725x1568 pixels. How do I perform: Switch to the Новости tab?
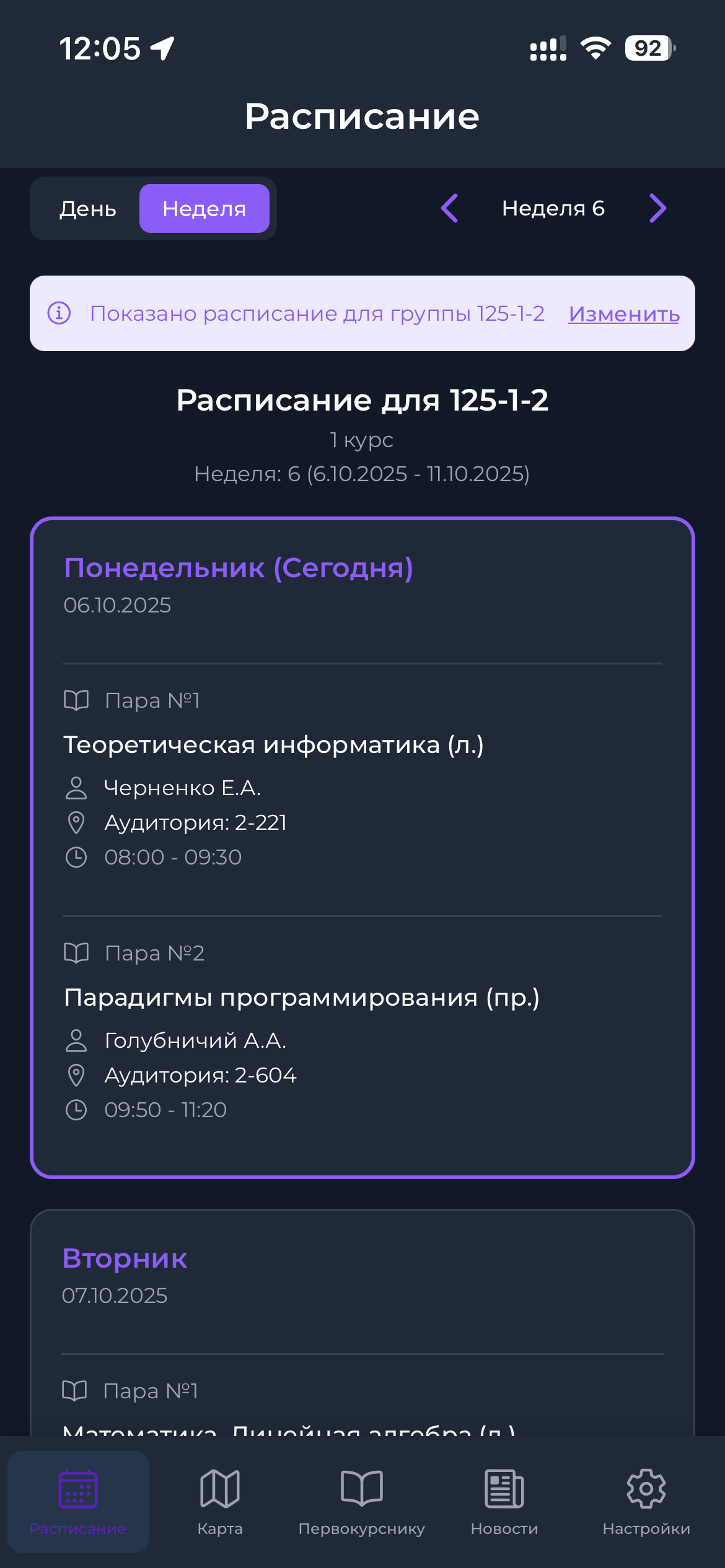point(504,1501)
